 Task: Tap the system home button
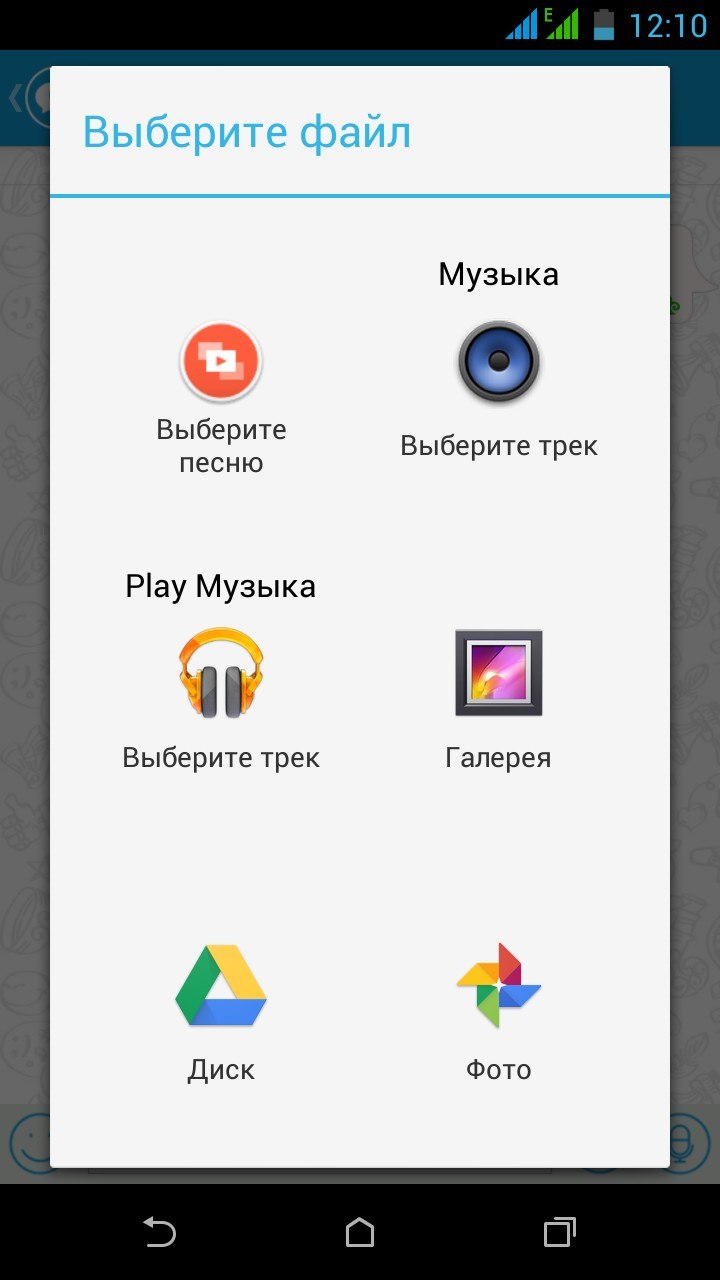(x=360, y=1232)
